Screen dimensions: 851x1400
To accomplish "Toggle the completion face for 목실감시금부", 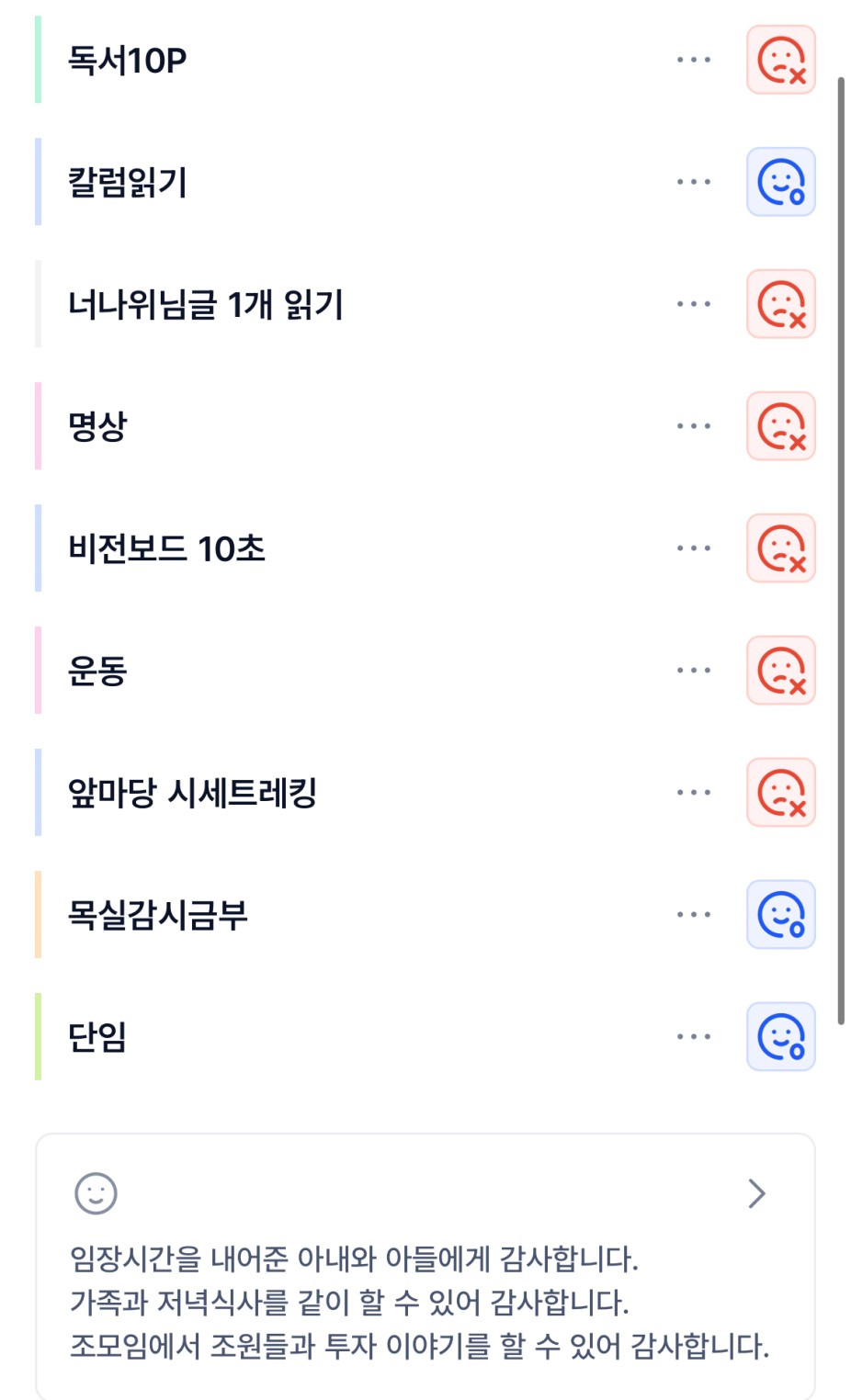I will coord(780,915).
